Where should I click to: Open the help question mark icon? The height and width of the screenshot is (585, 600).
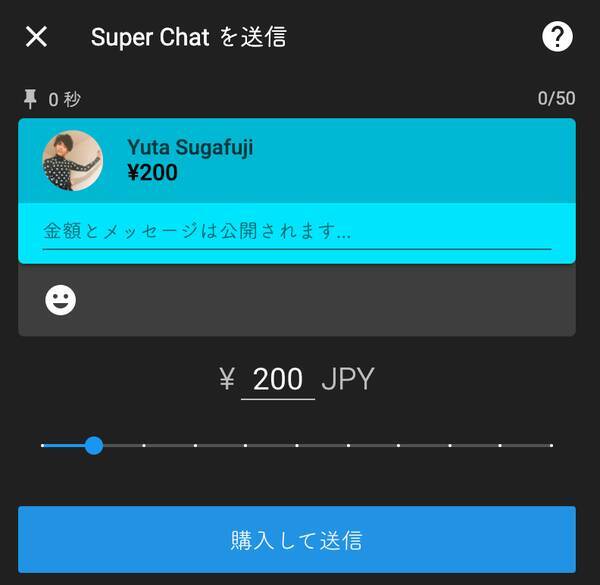coord(557,37)
